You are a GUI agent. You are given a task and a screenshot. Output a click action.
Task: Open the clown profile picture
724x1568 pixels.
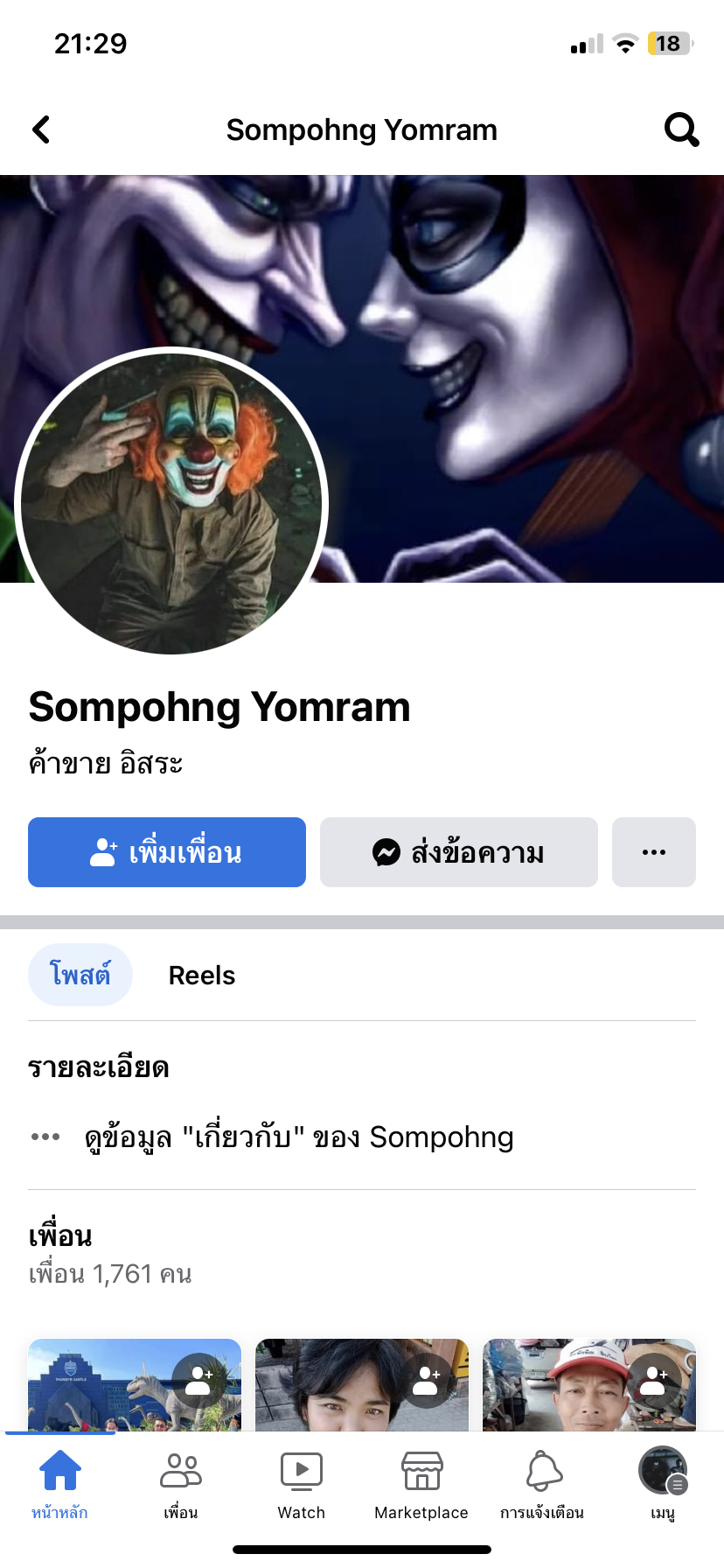pyautogui.click(x=171, y=501)
